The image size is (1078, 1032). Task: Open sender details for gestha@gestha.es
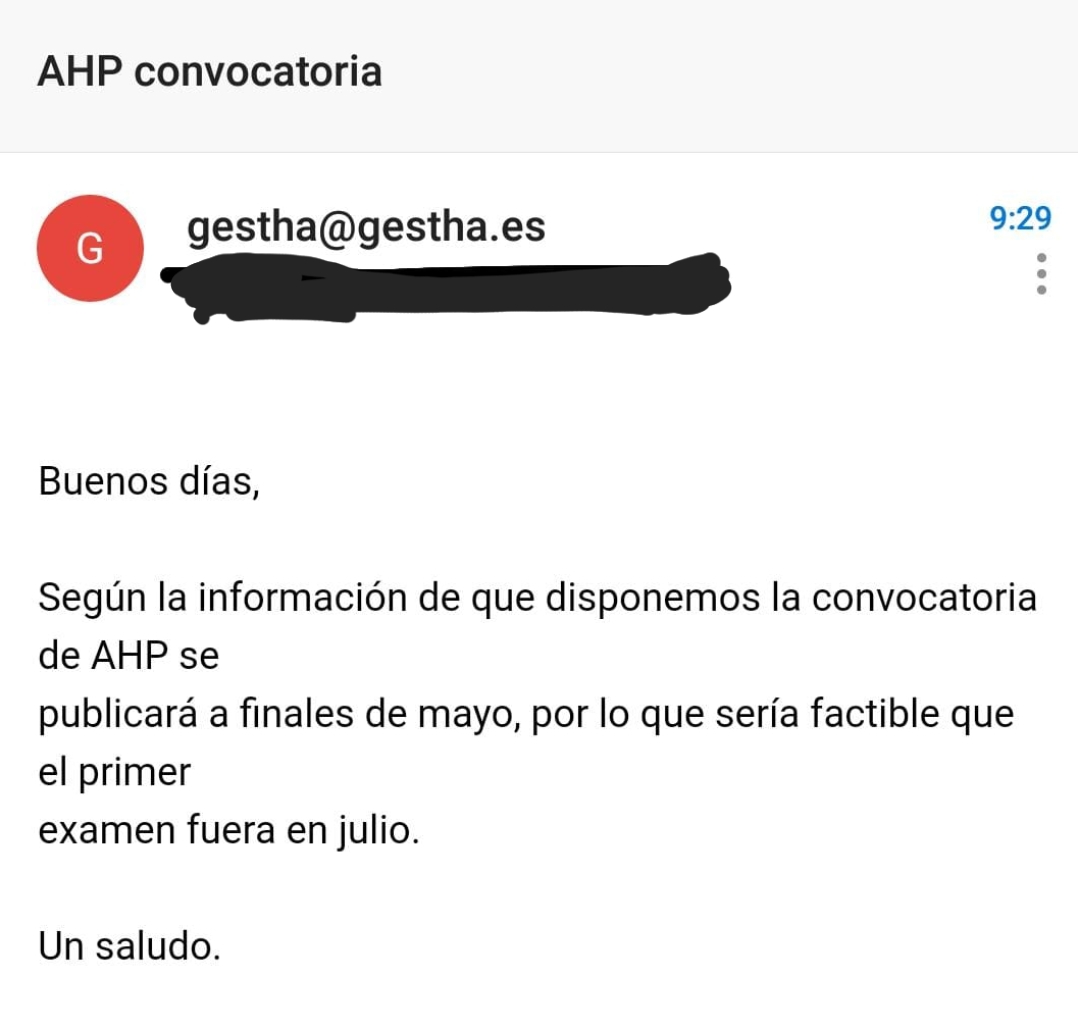[366, 228]
